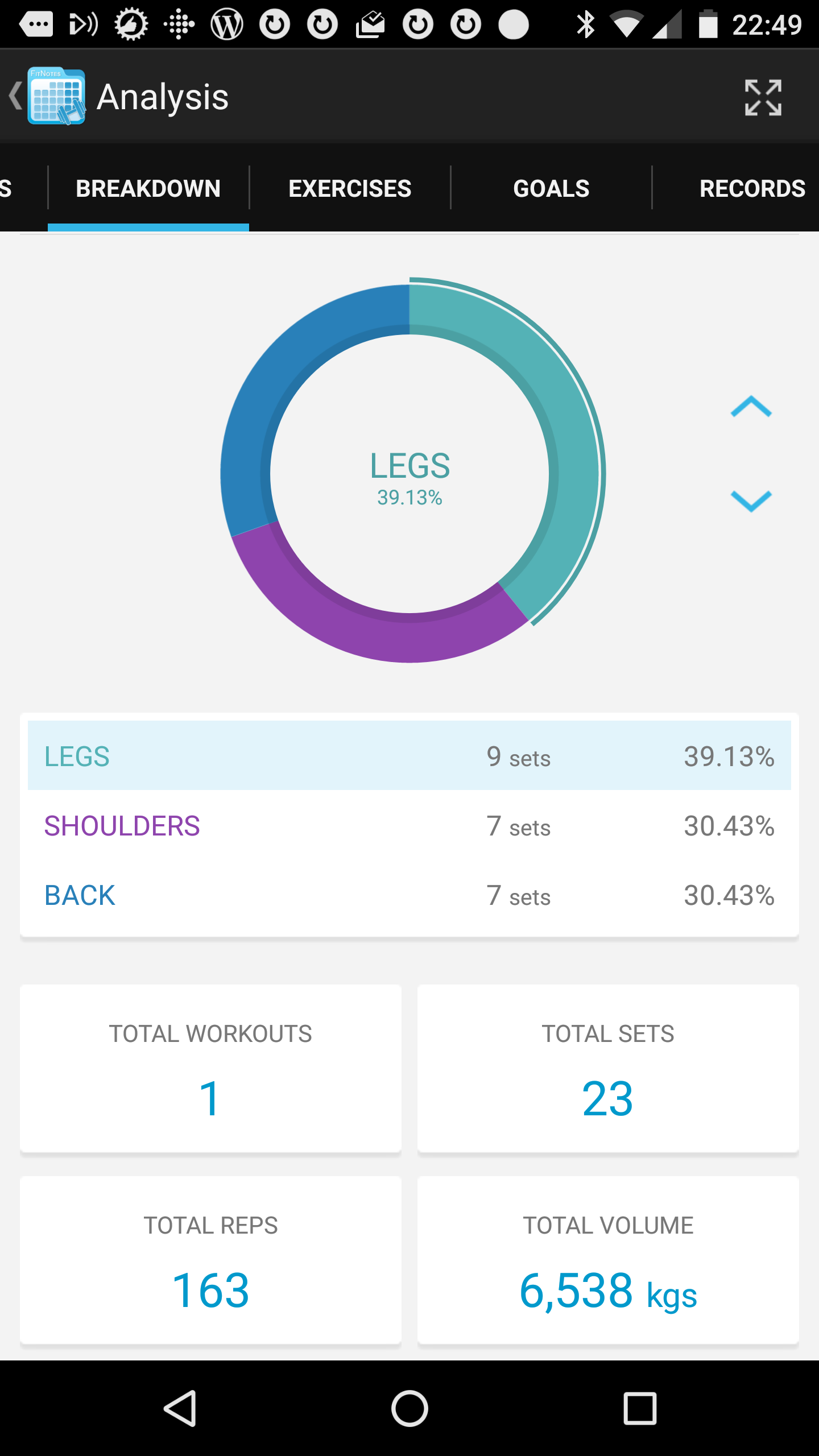The height and width of the screenshot is (1456, 819).
Task: Select the Legs row in the breakdown list
Action: pos(409,756)
